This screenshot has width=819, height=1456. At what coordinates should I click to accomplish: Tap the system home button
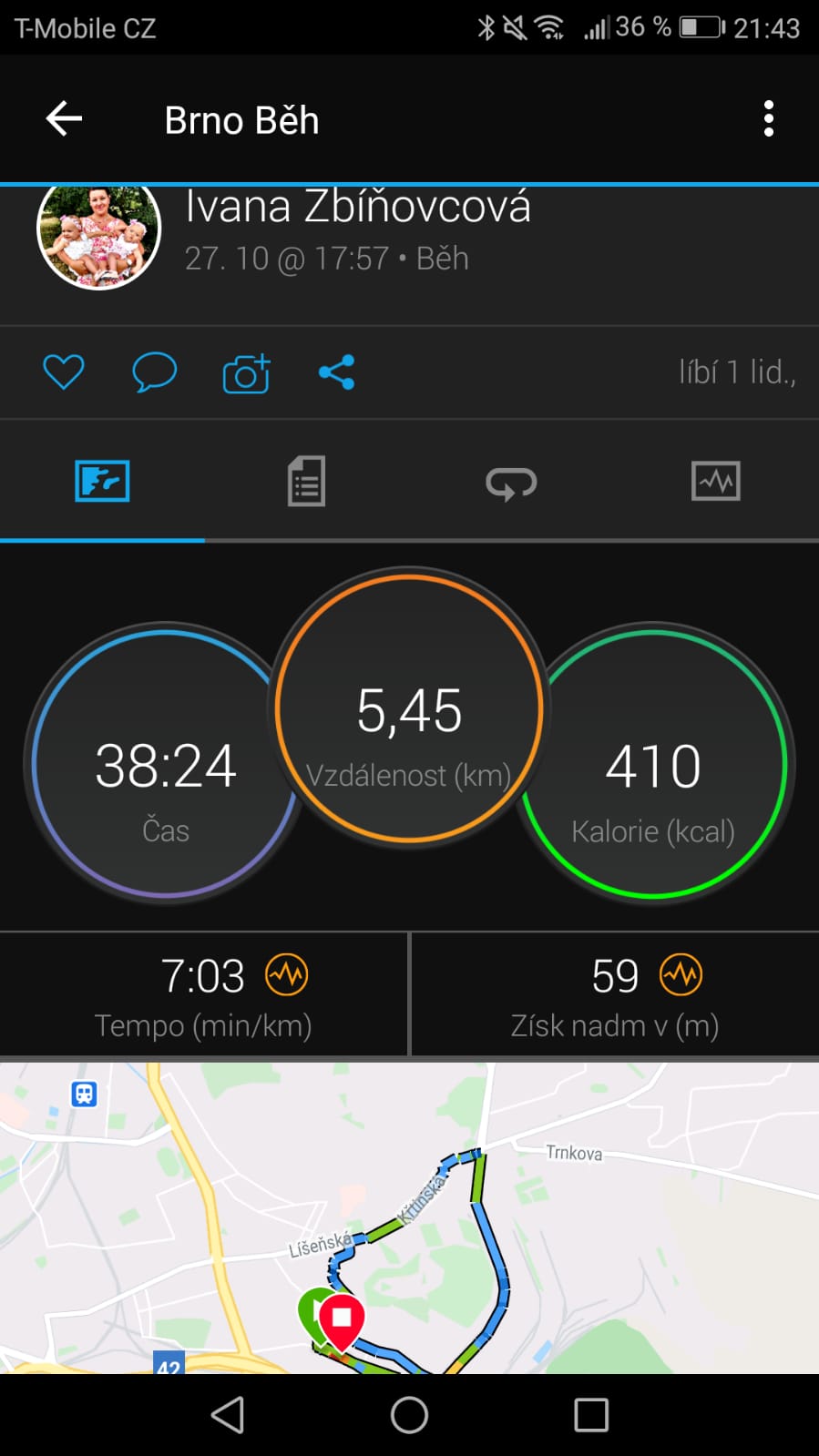[x=409, y=1415]
